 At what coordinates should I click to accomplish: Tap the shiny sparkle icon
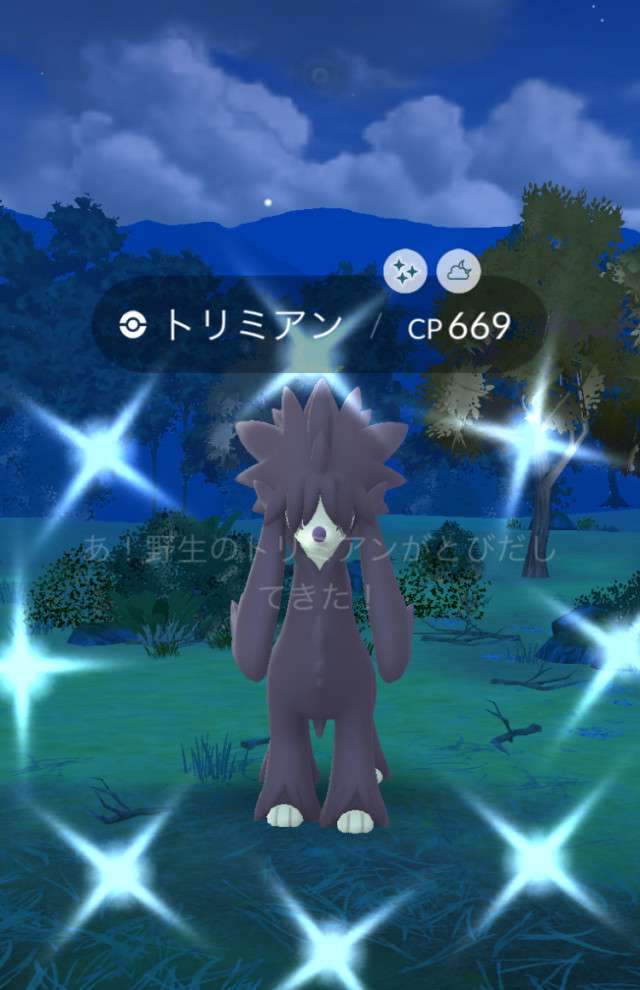click(x=405, y=270)
